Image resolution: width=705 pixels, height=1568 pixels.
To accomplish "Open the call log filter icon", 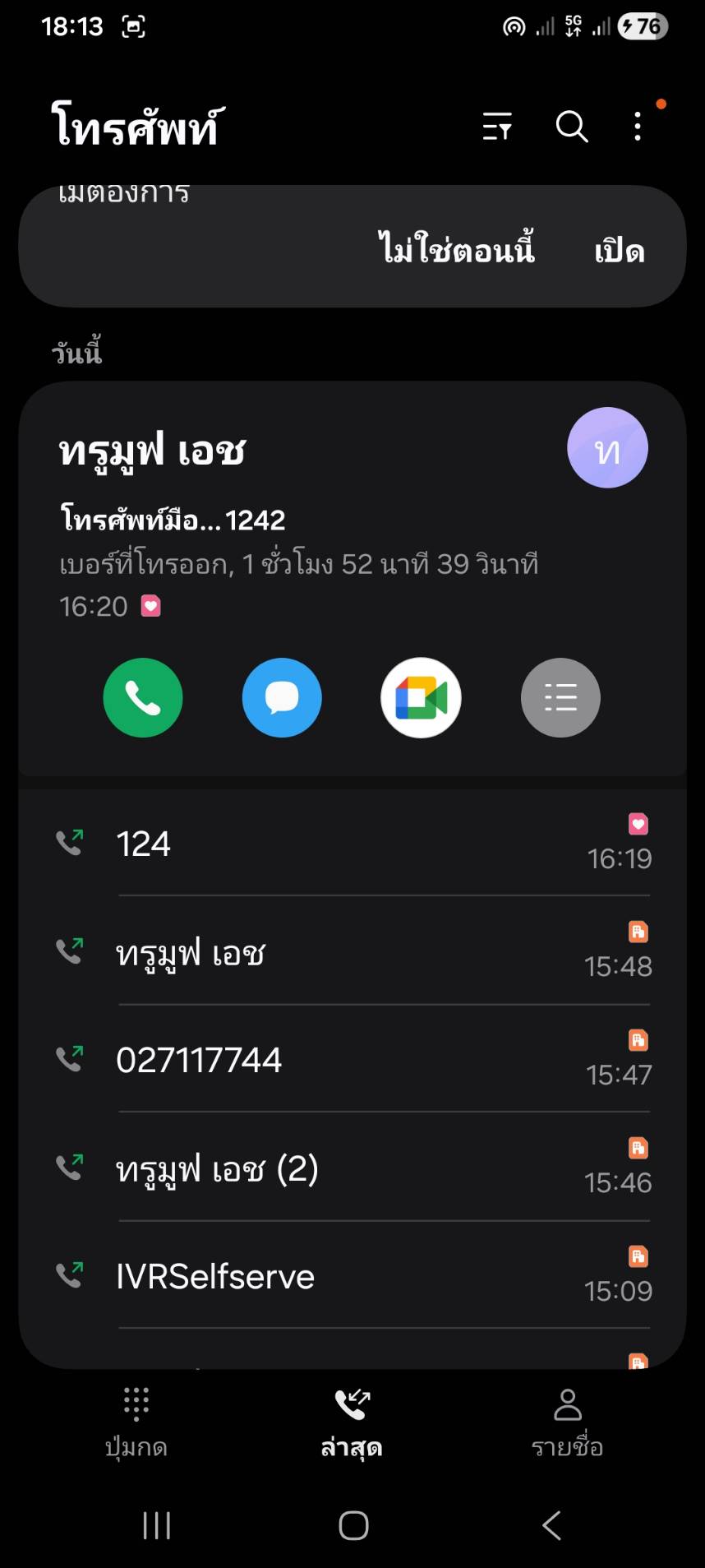I will [x=497, y=127].
